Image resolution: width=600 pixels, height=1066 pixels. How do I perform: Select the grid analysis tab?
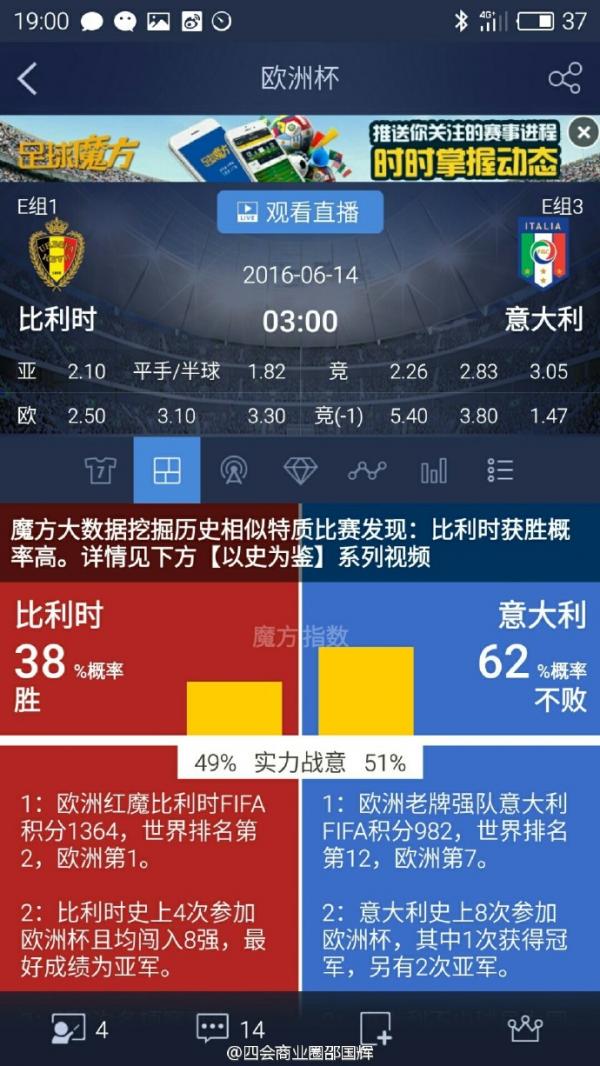point(166,471)
